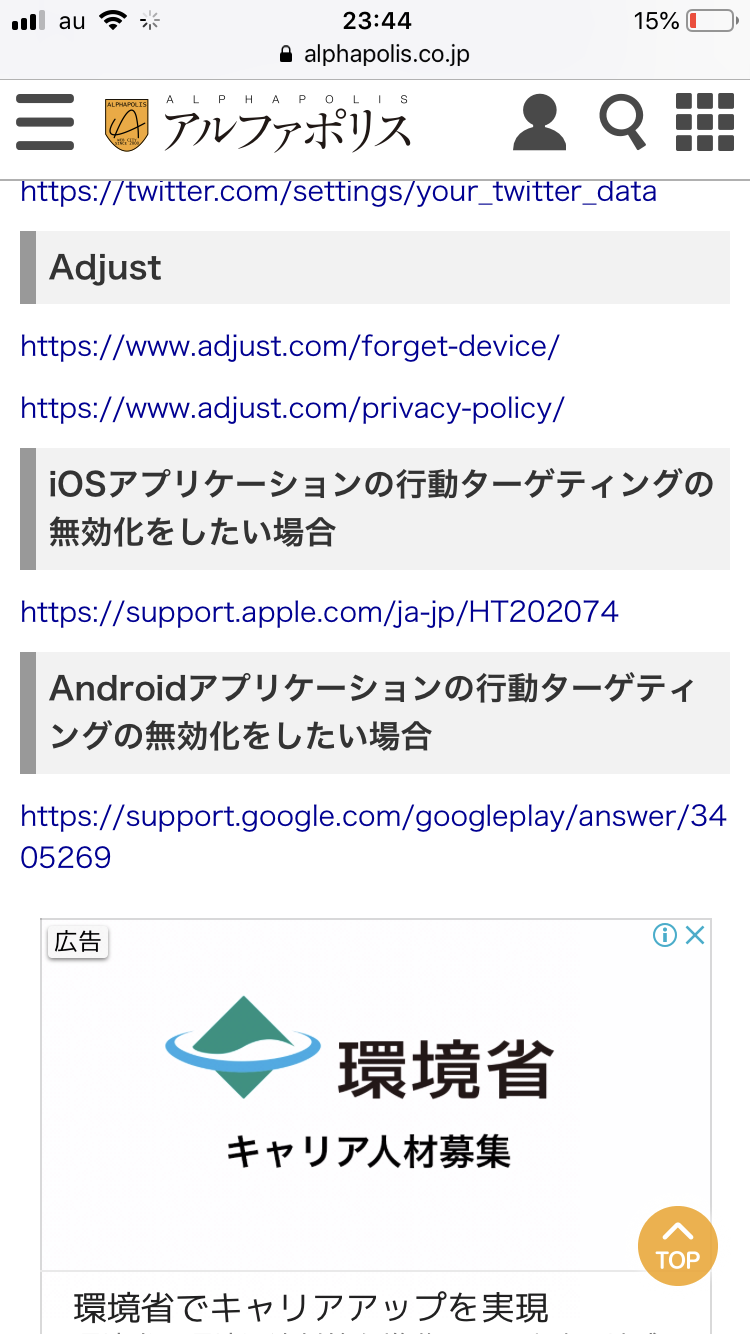Open the Adjust forget-device link
This screenshot has width=750, height=1334.
(x=289, y=347)
